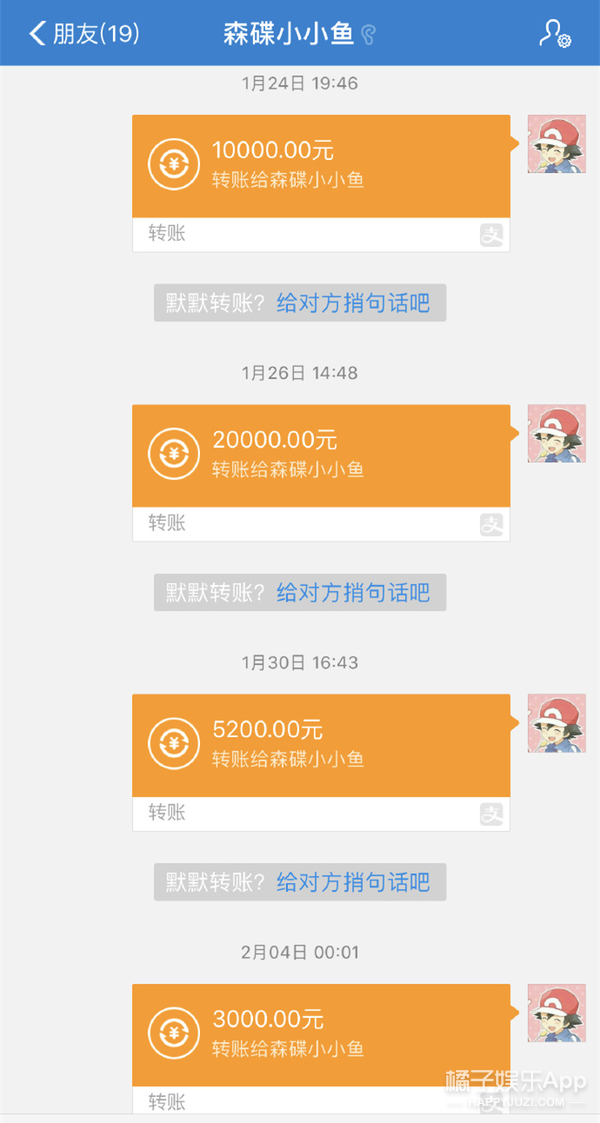Tap 给对方捎句话吧 link below 5200.00元 transfer

tap(353, 882)
